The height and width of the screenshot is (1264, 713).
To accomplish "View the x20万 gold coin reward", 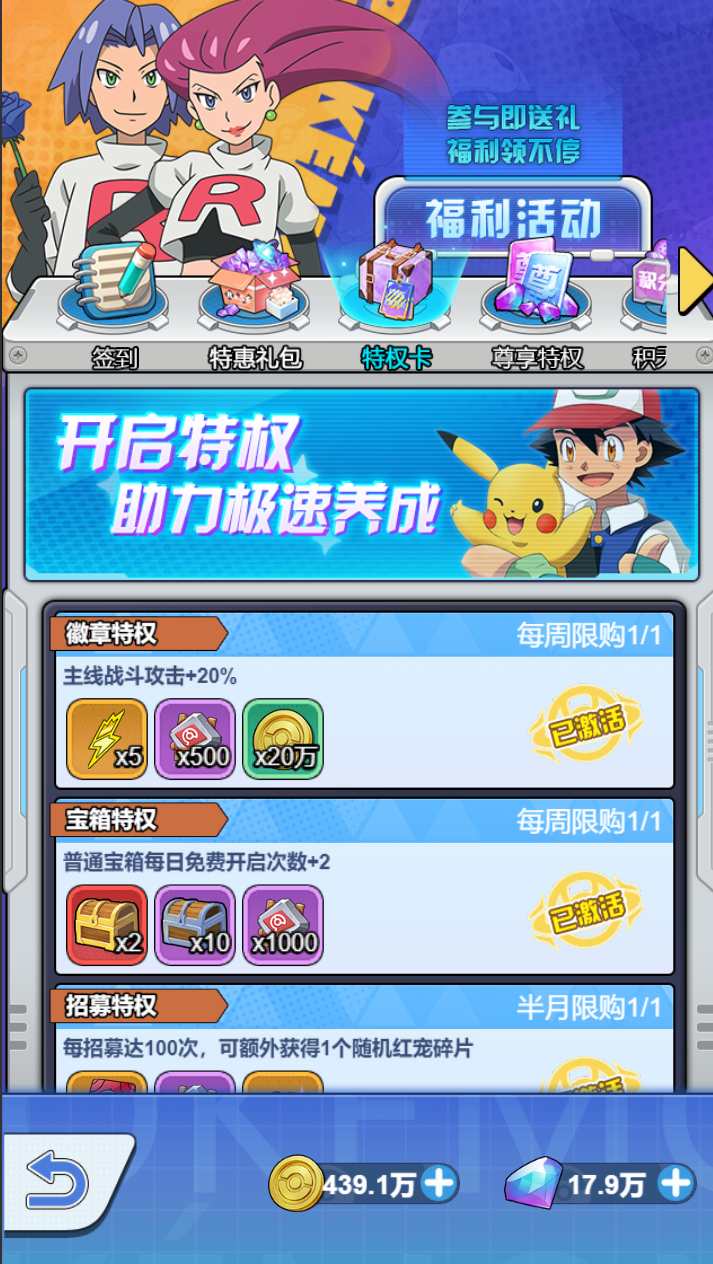I will [x=283, y=739].
